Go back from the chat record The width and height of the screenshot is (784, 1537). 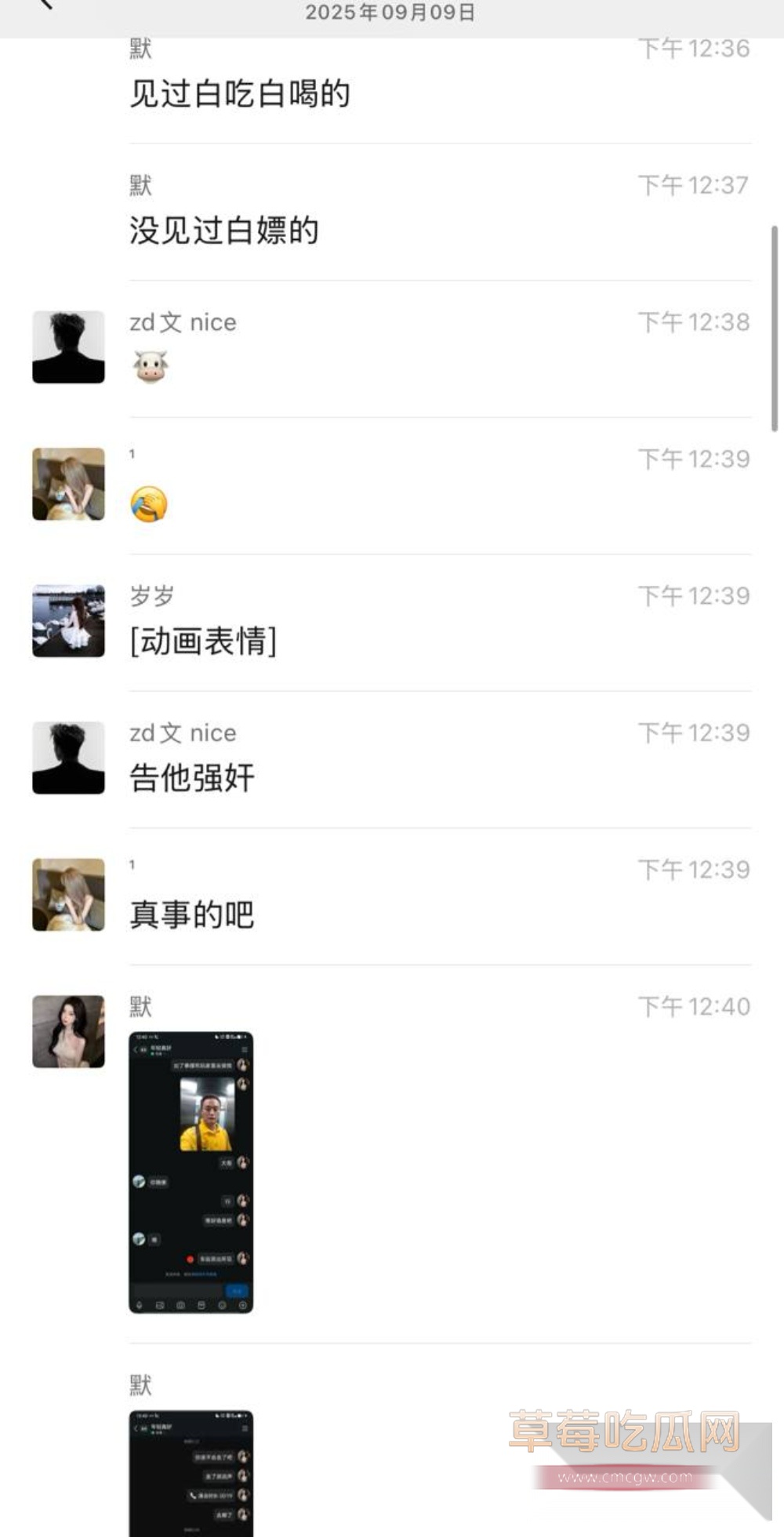click(x=45, y=5)
